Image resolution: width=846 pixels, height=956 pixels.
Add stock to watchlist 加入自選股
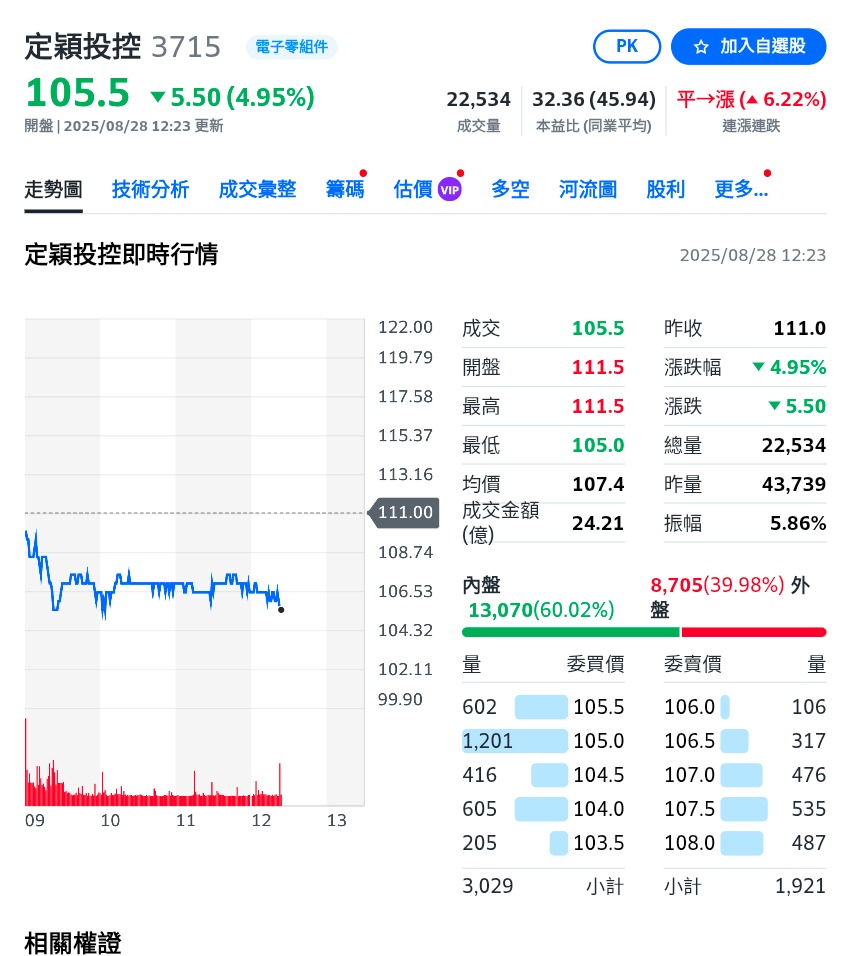tap(748, 46)
